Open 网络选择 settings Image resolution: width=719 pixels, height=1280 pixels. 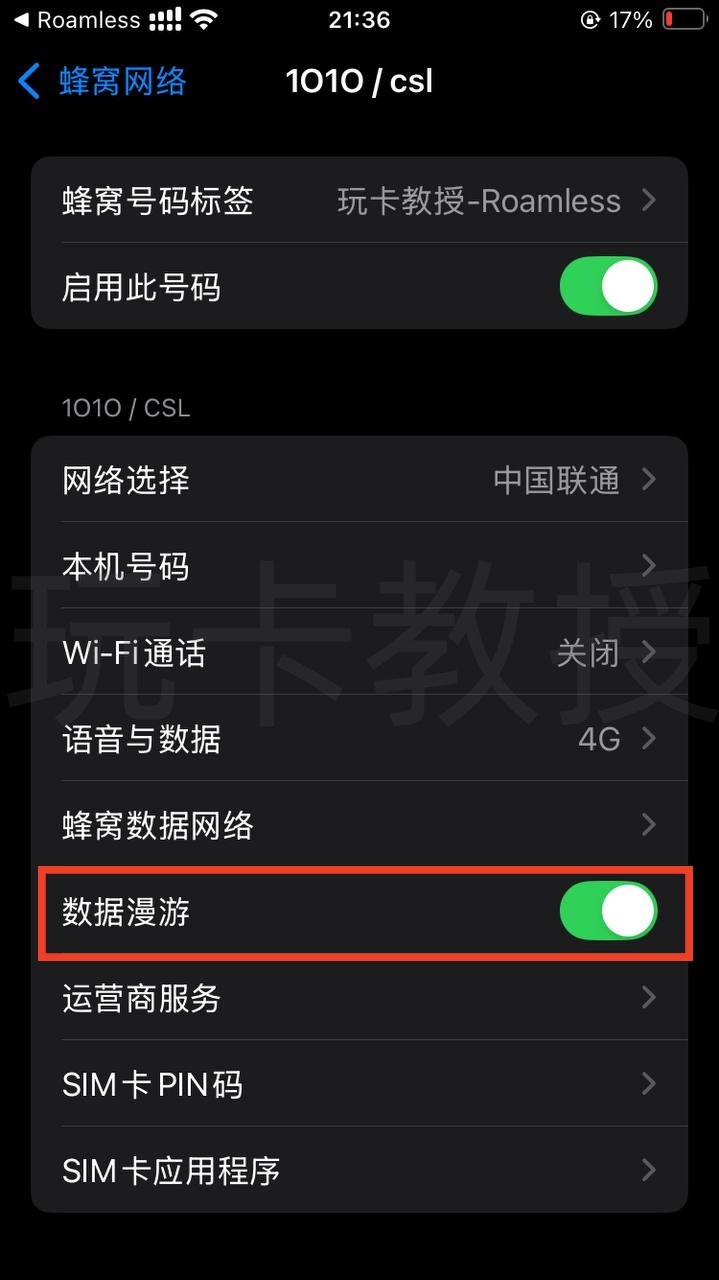359,480
